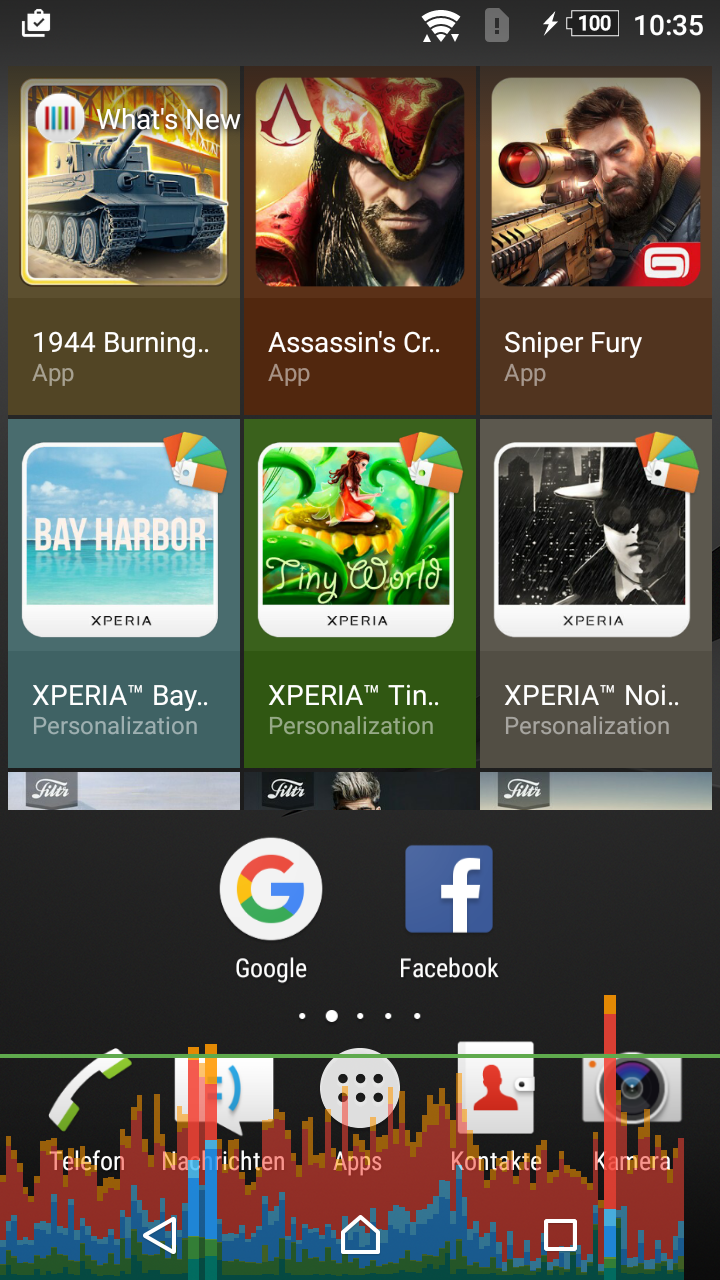
Task: Open the XPERIA Noir theme tile
Action: pyautogui.click(x=596, y=592)
